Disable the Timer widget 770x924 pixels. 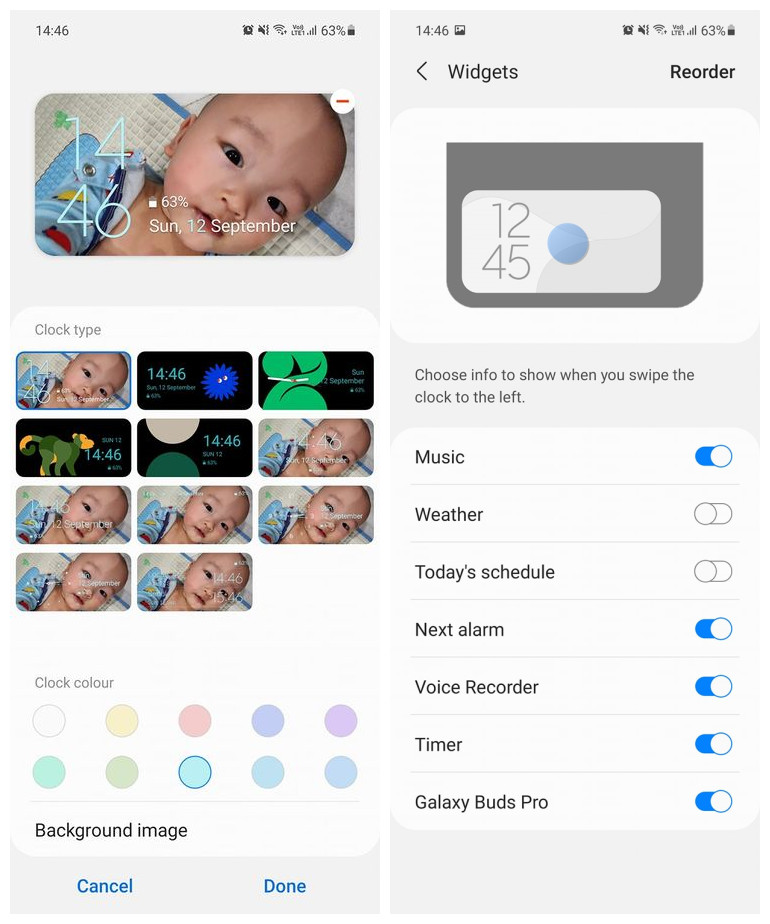(x=713, y=744)
